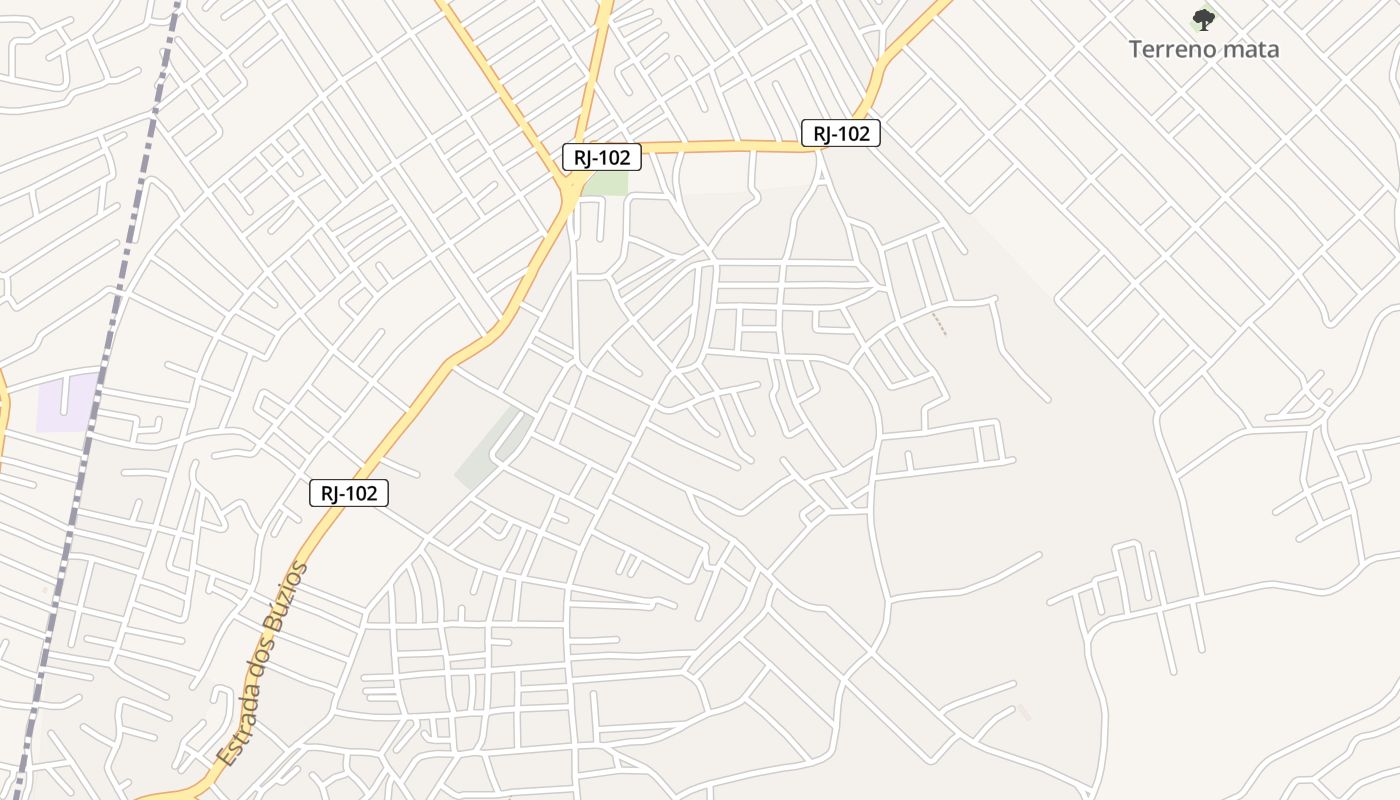Image resolution: width=1400 pixels, height=800 pixels.
Task: Open the Terreno mata park marker
Action: tap(1203, 19)
